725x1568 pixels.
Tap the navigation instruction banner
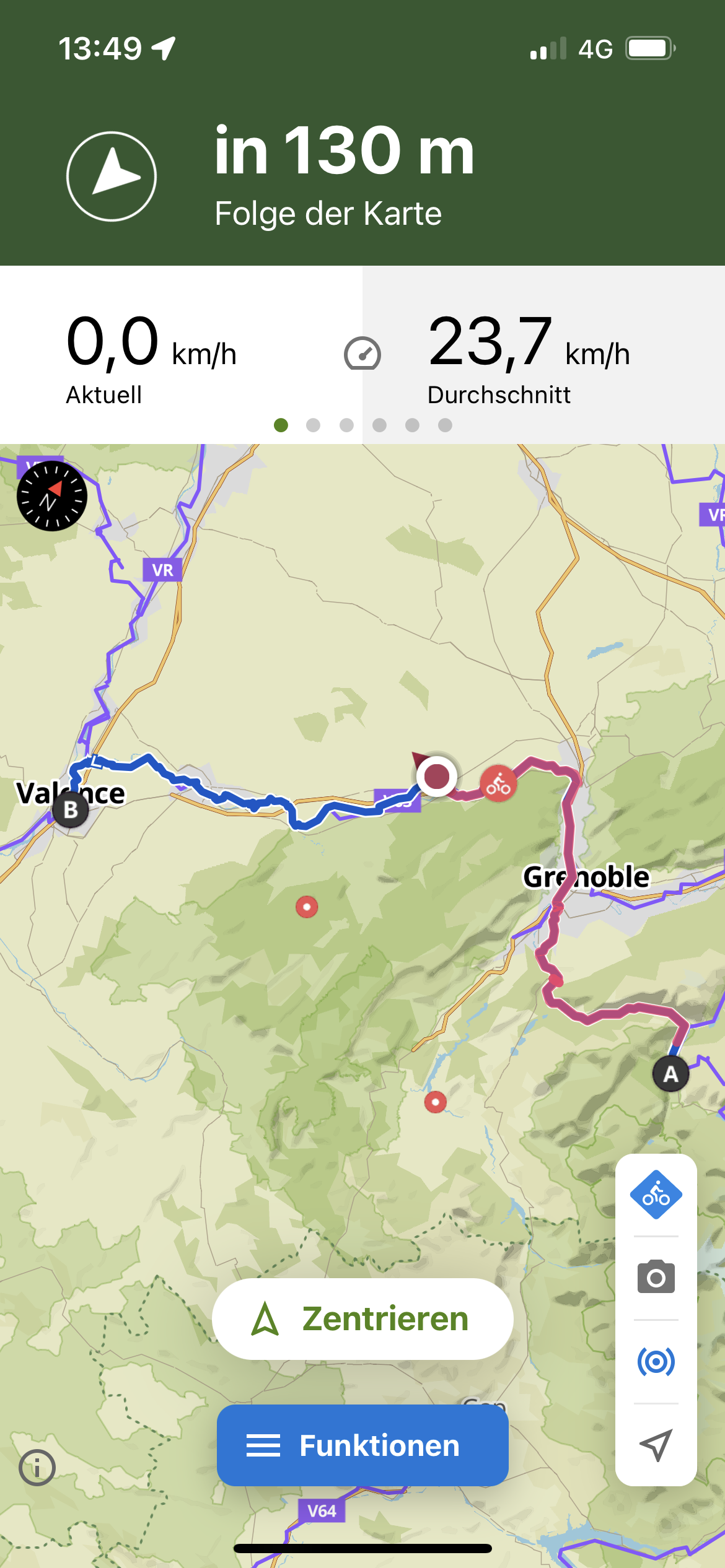362,176
